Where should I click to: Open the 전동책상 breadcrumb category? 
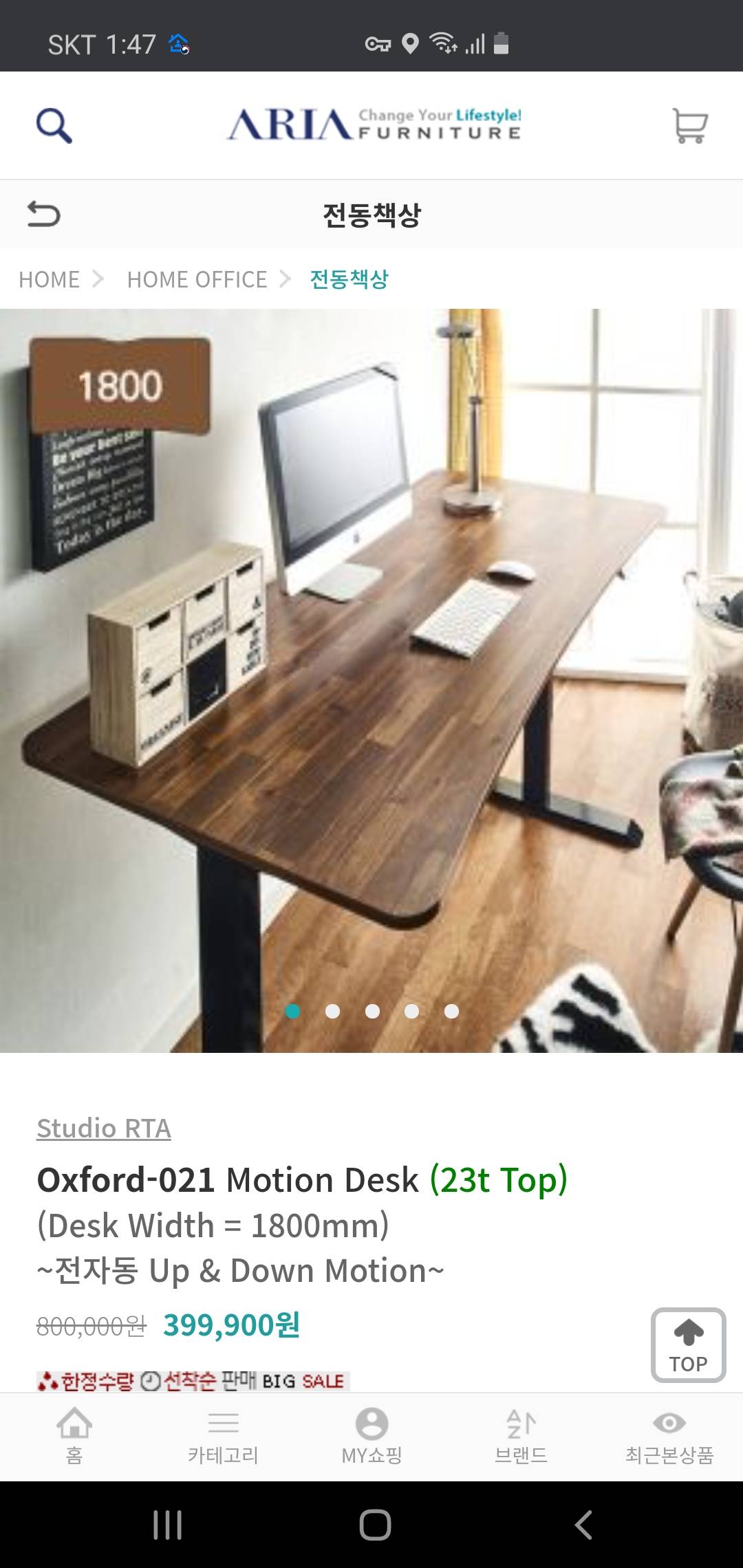[349, 279]
